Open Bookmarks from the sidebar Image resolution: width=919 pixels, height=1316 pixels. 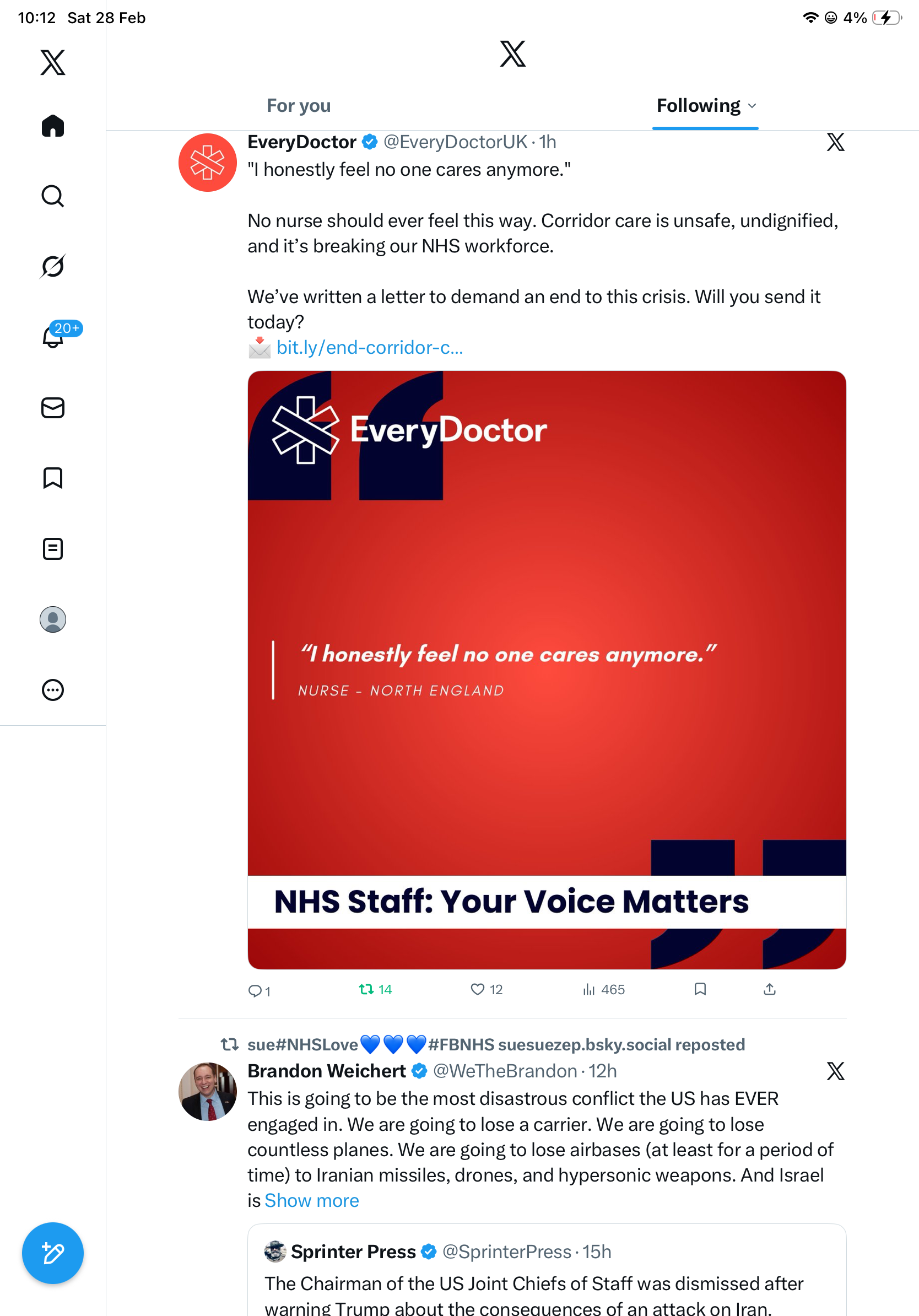click(x=53, y=478)
